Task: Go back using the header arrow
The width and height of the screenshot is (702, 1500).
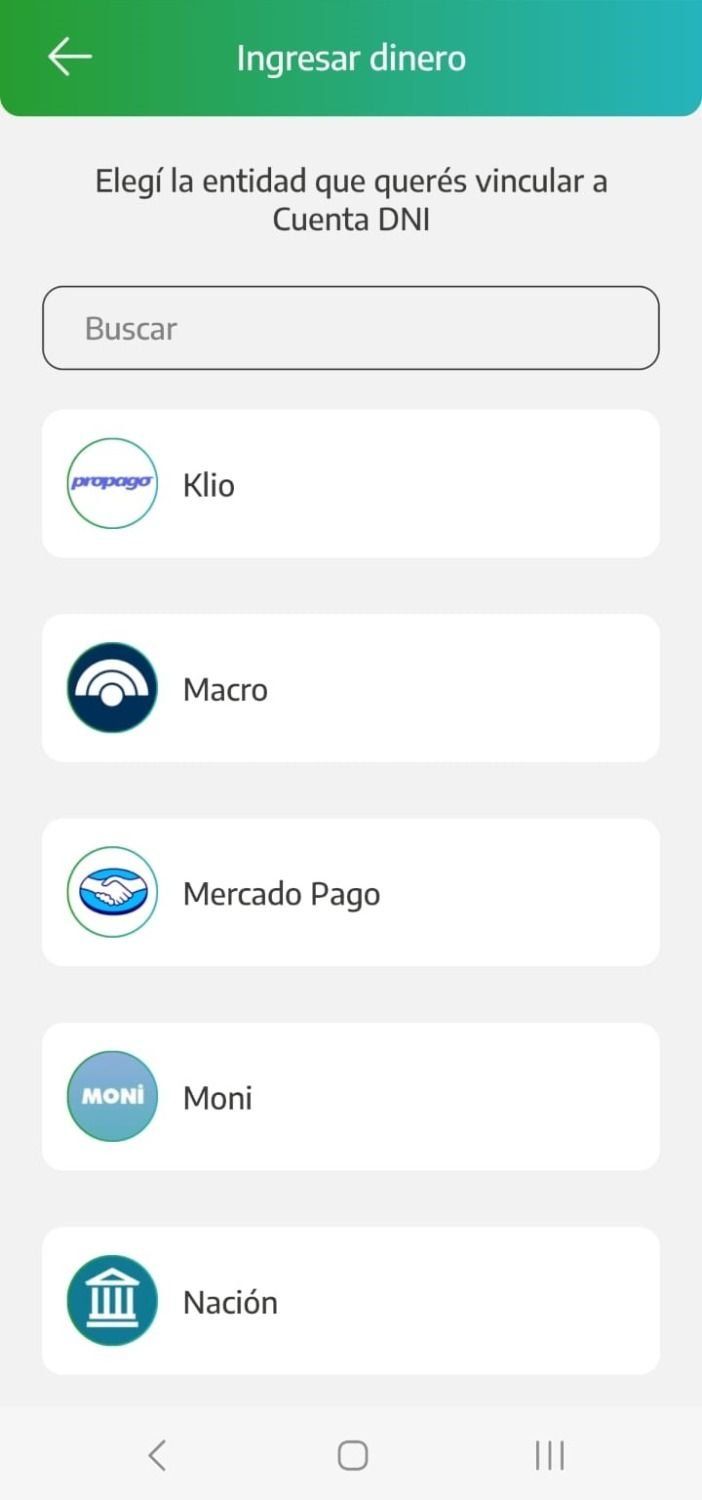Action: [69, 57]
